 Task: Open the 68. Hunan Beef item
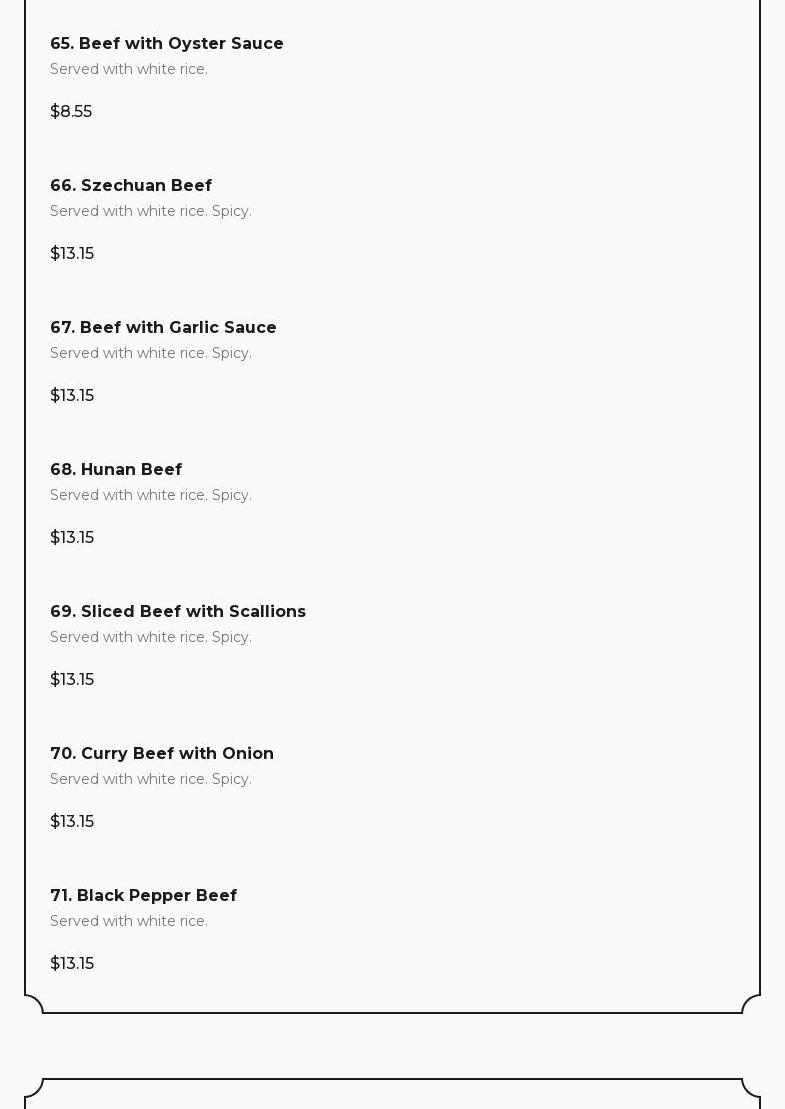[116, 470]
